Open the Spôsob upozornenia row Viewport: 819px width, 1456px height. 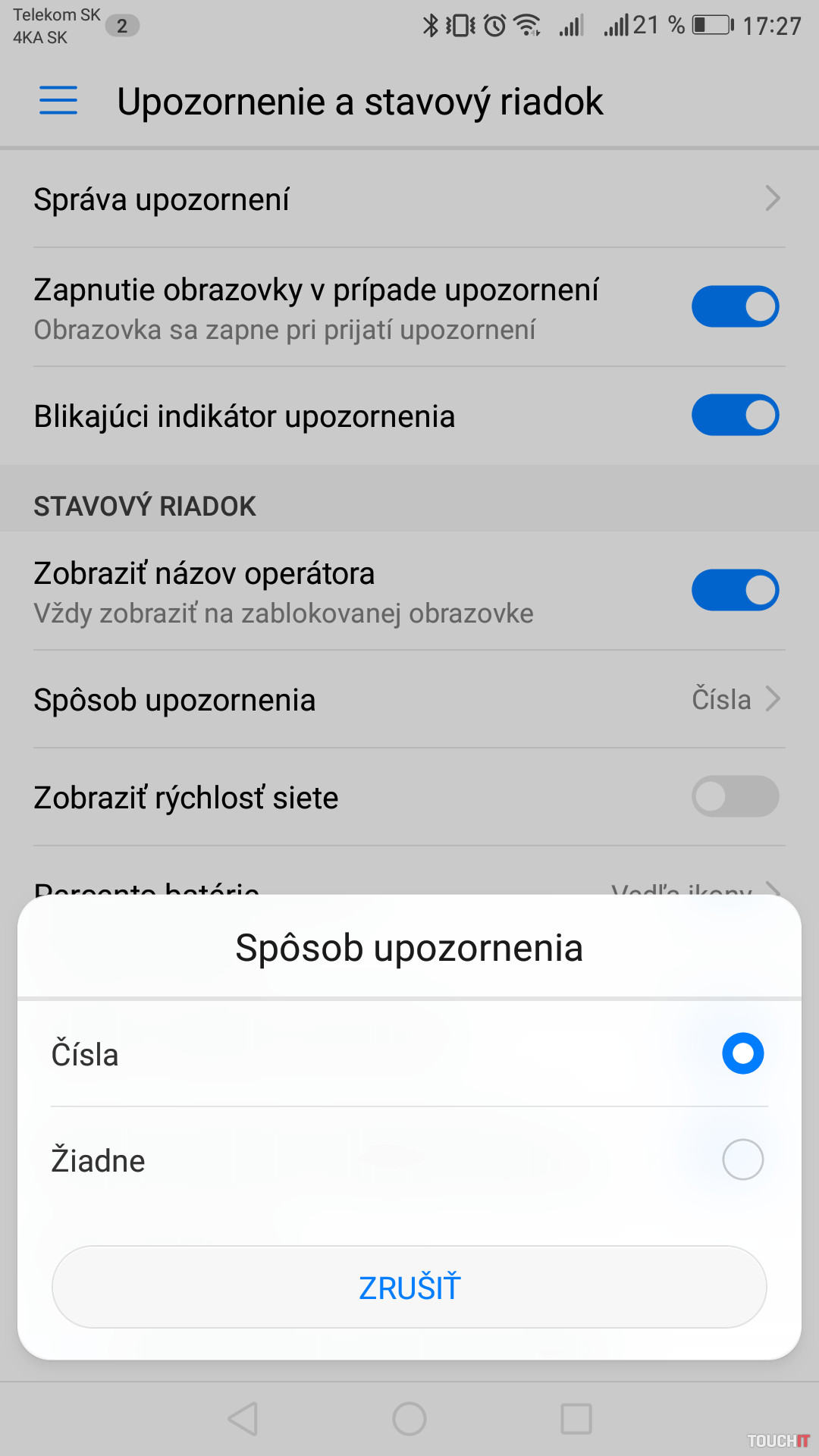click(x=409, y=699)
